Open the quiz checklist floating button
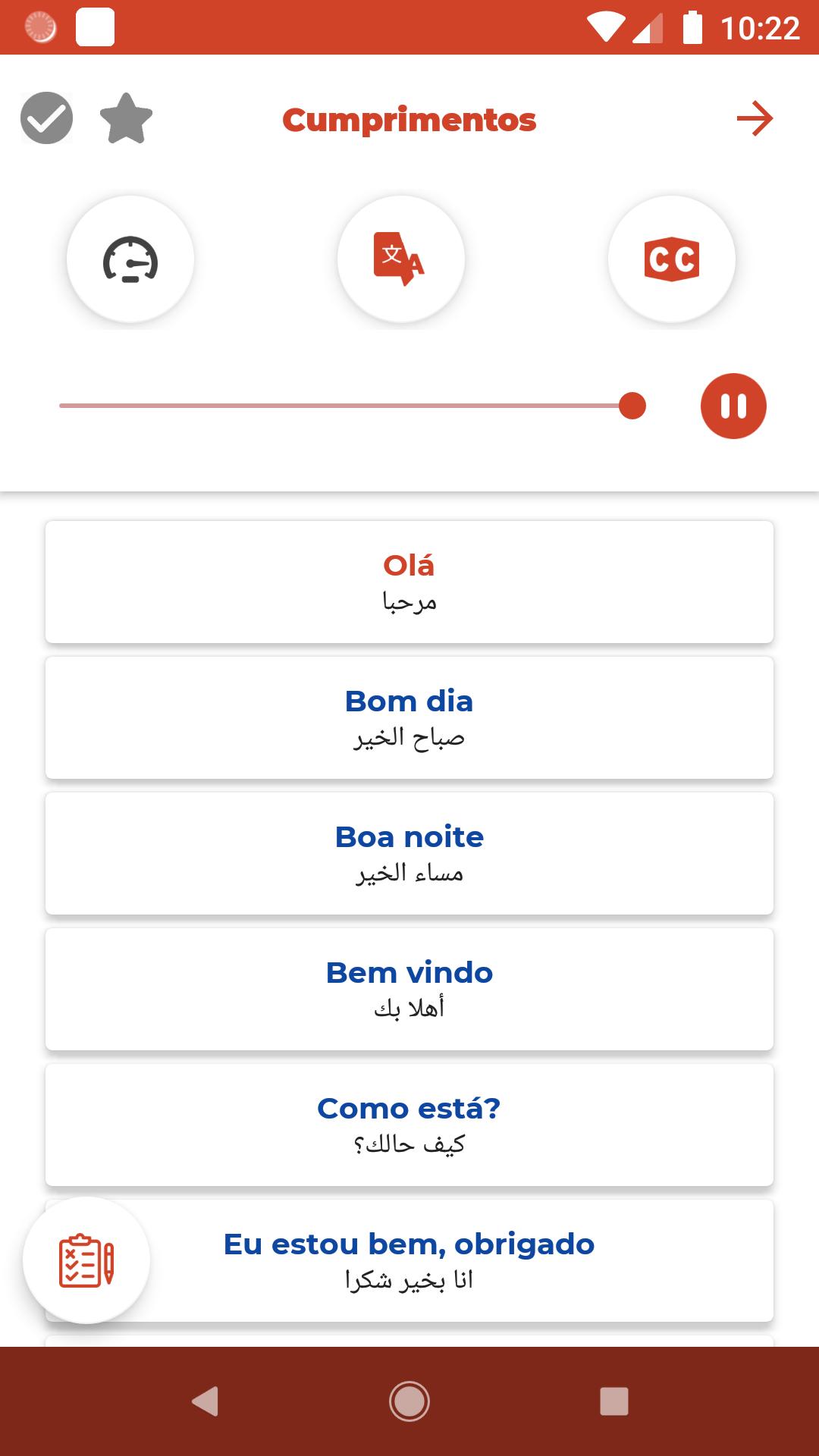This screenshot has width=819, height=1456. [86, 1260]
